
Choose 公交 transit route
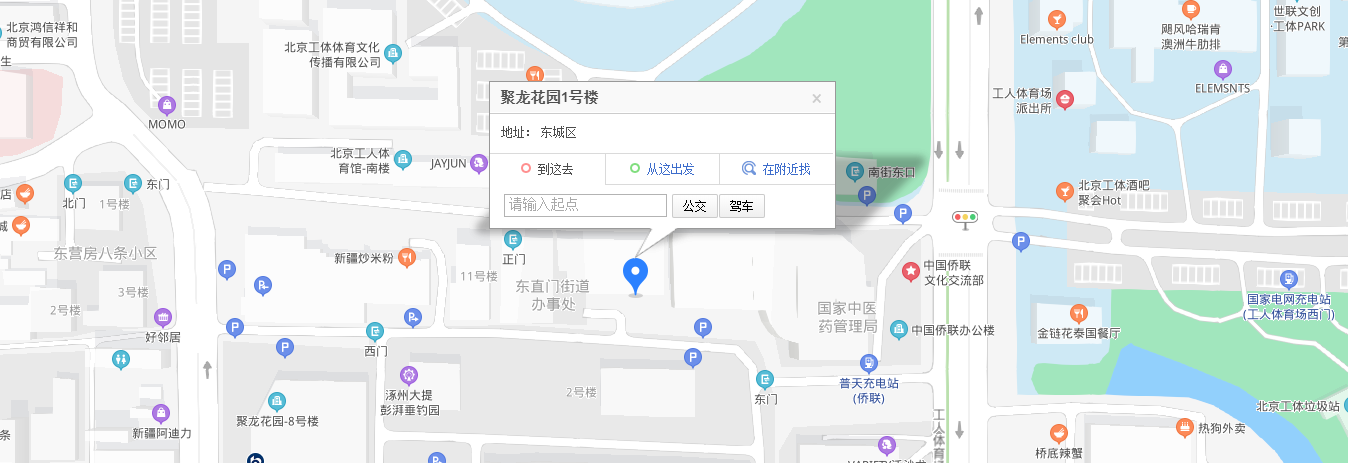click(x=694, y=206)
